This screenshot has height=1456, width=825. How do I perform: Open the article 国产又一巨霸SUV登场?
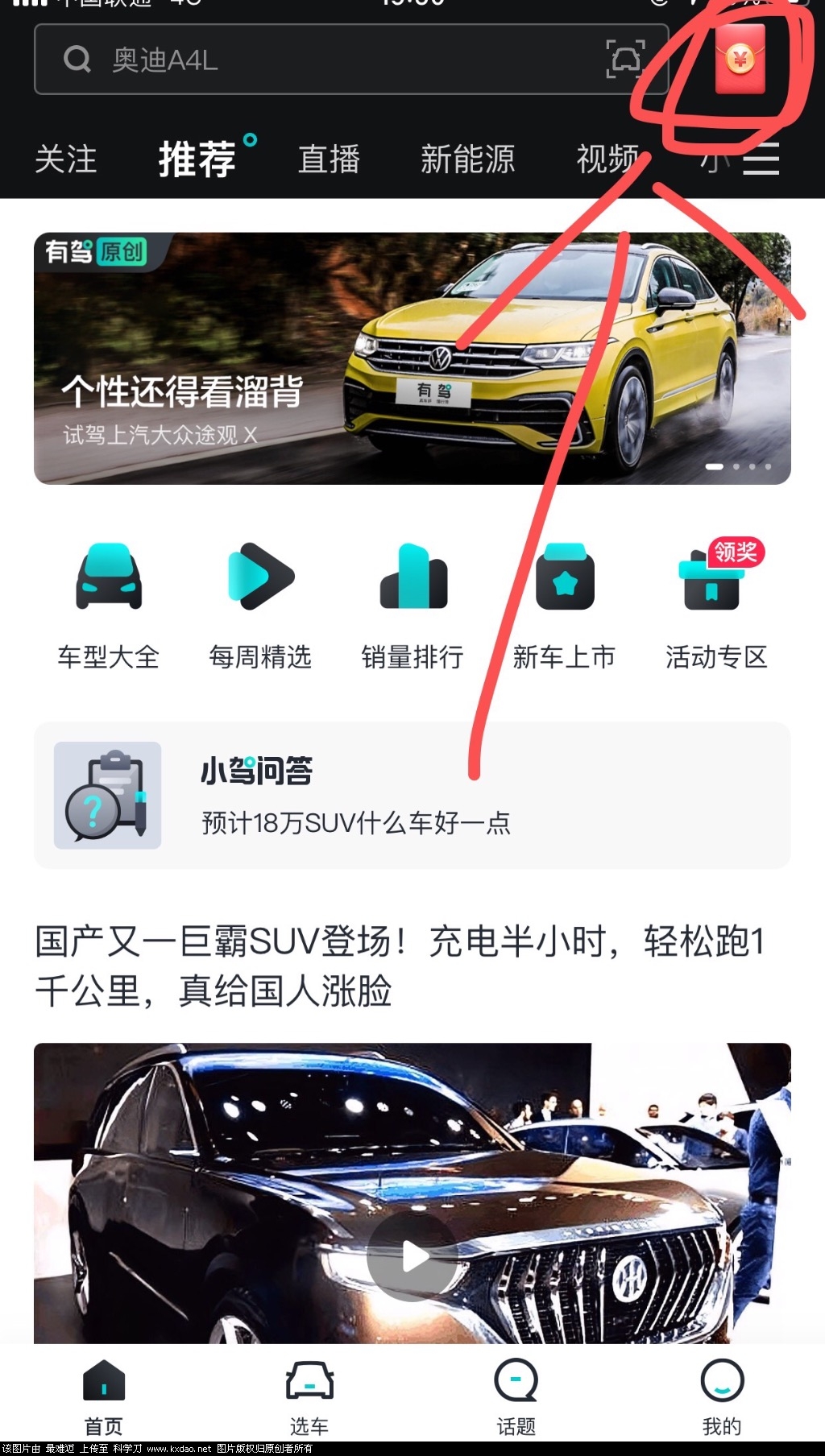[x=399, y=966]
